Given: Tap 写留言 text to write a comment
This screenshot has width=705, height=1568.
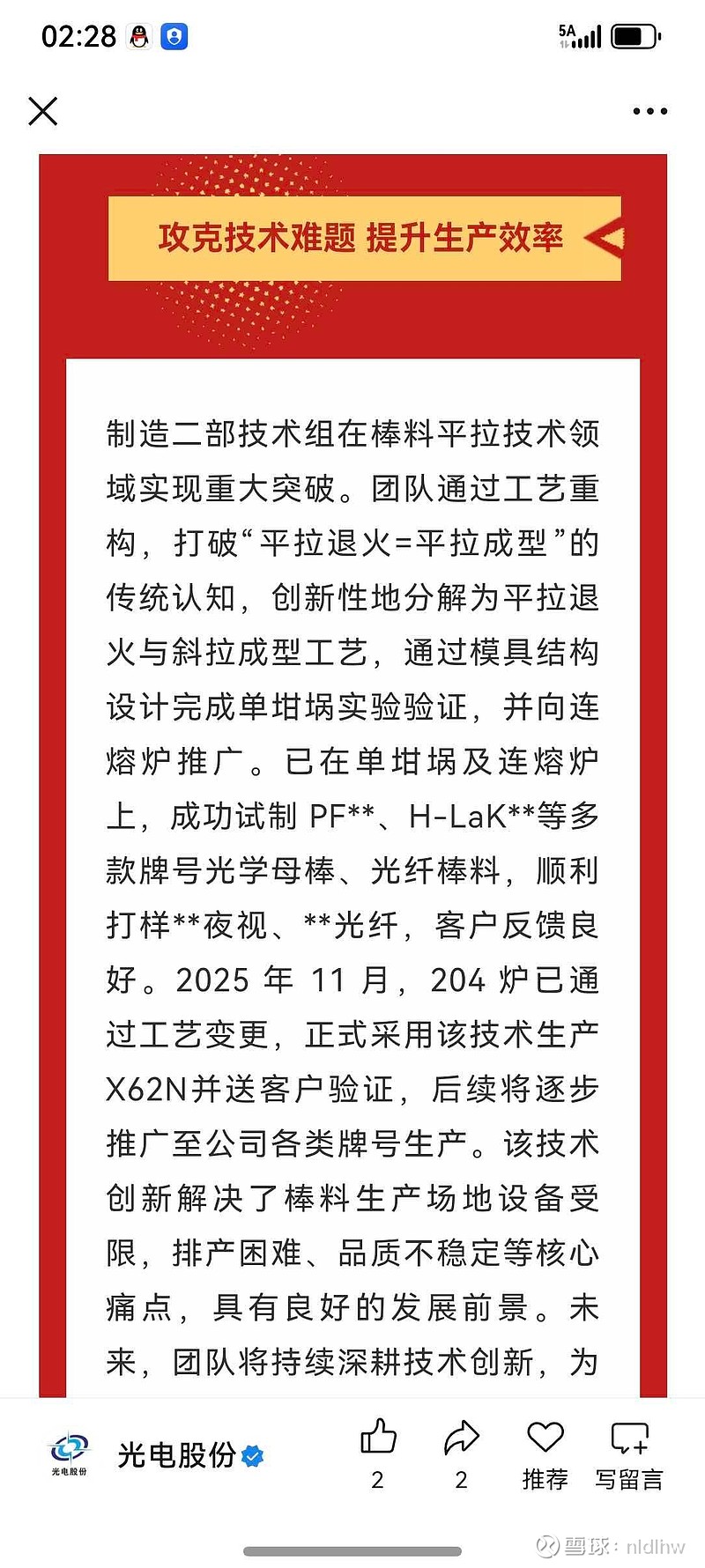Looking at the screenshot, I should [627, 1478].
